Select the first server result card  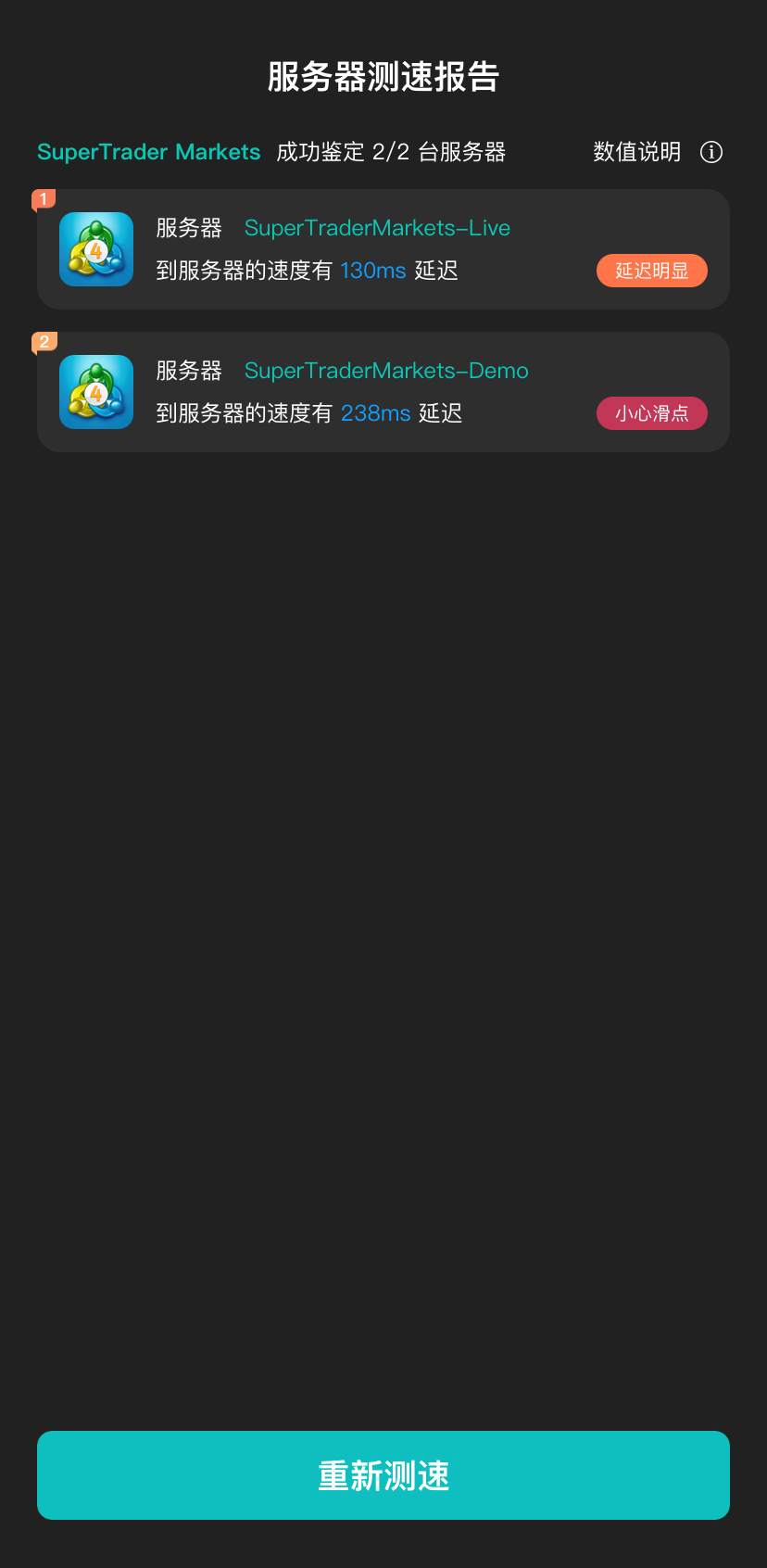coord(383,248)
